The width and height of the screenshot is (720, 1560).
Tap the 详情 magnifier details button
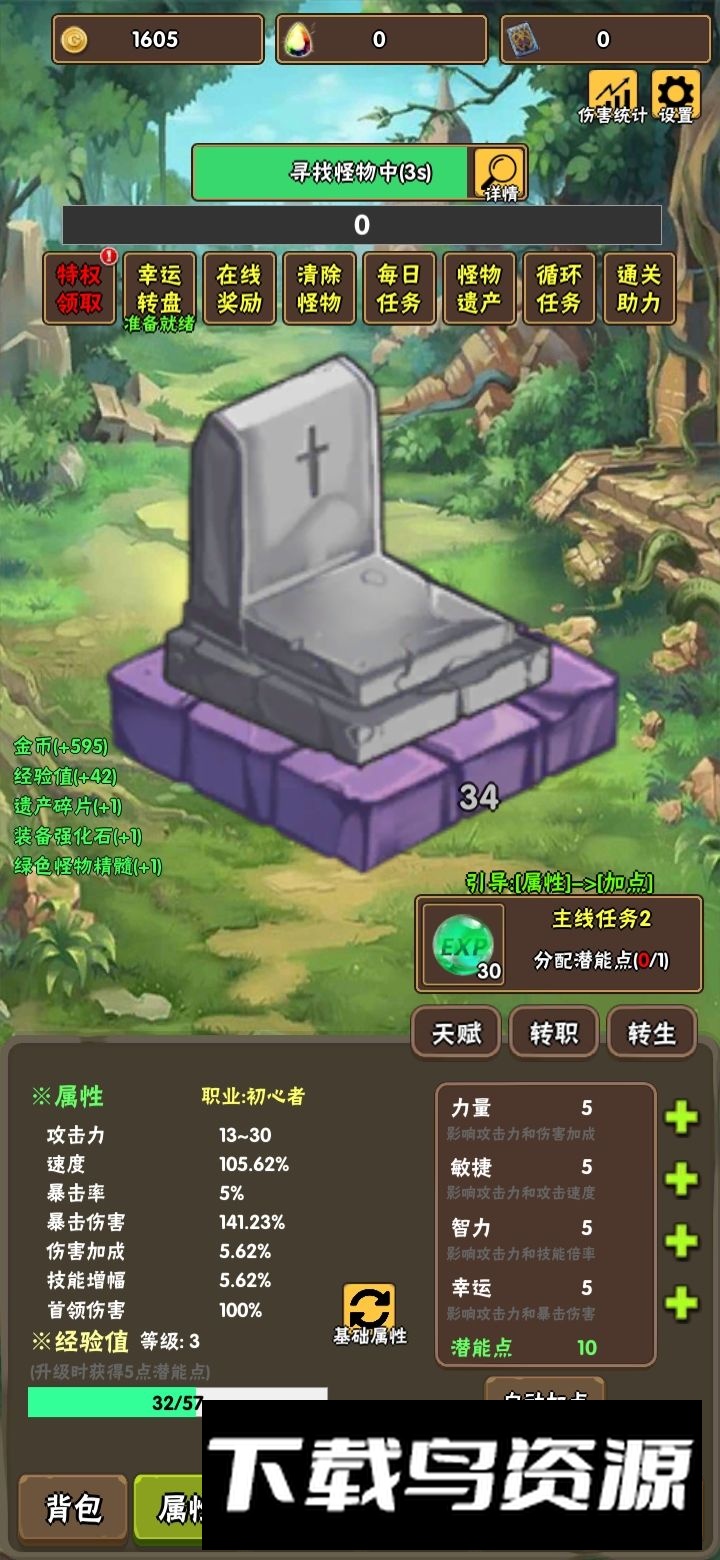499,173
